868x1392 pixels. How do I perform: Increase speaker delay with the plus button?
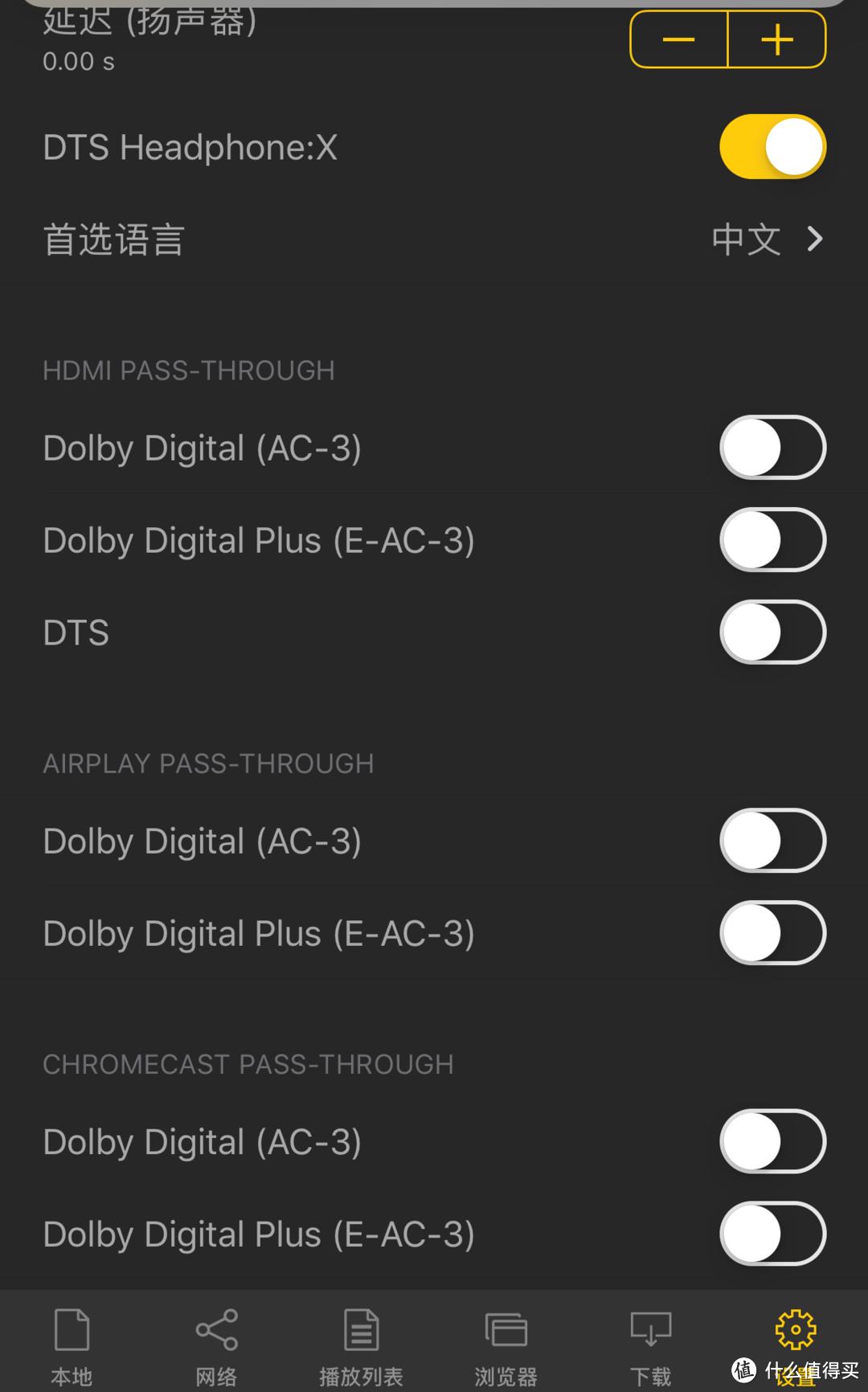click(x=777, y=39)
